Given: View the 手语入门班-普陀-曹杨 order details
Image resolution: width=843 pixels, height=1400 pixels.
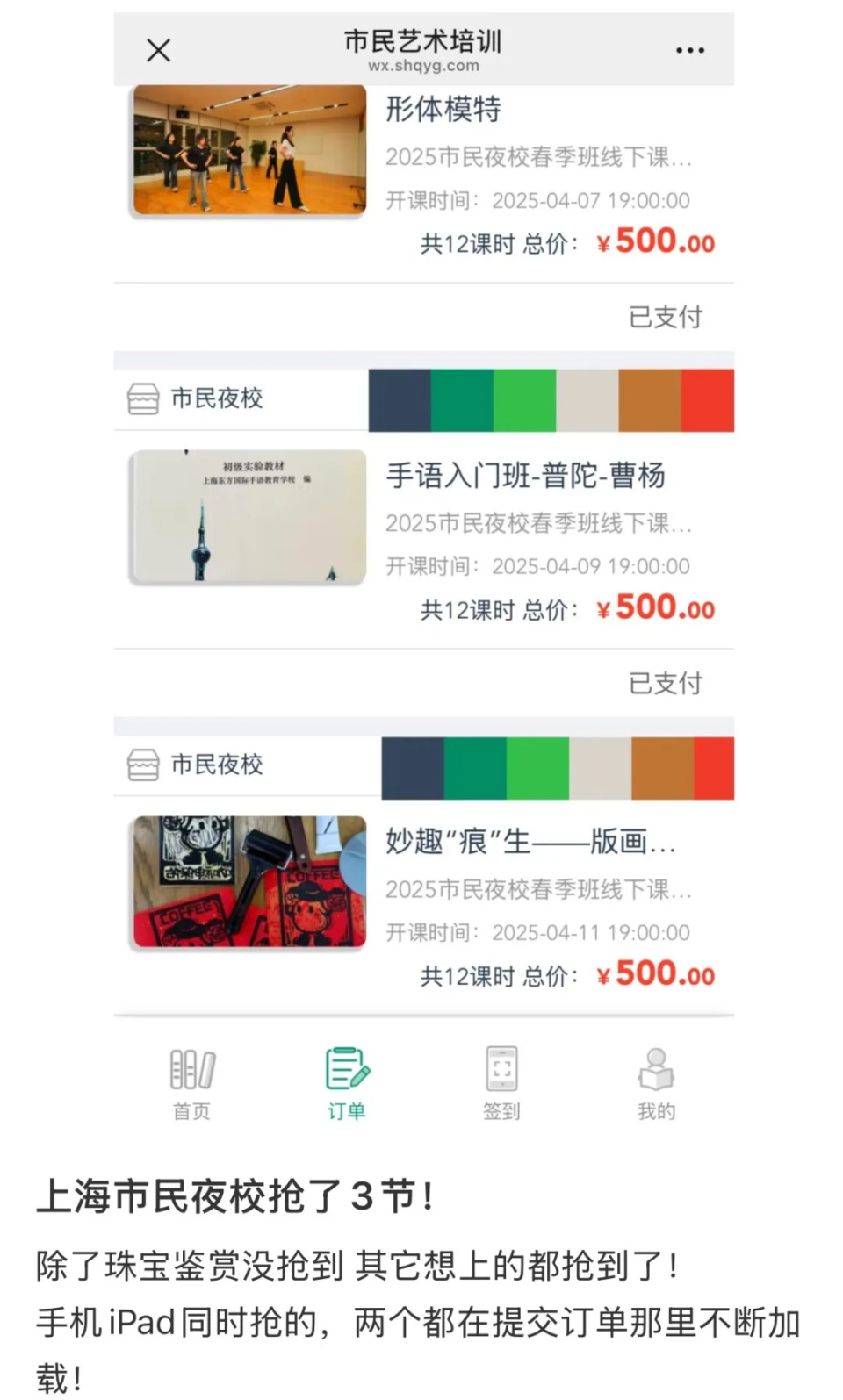Looking at the screenshot, I should (x=525, y=477).
